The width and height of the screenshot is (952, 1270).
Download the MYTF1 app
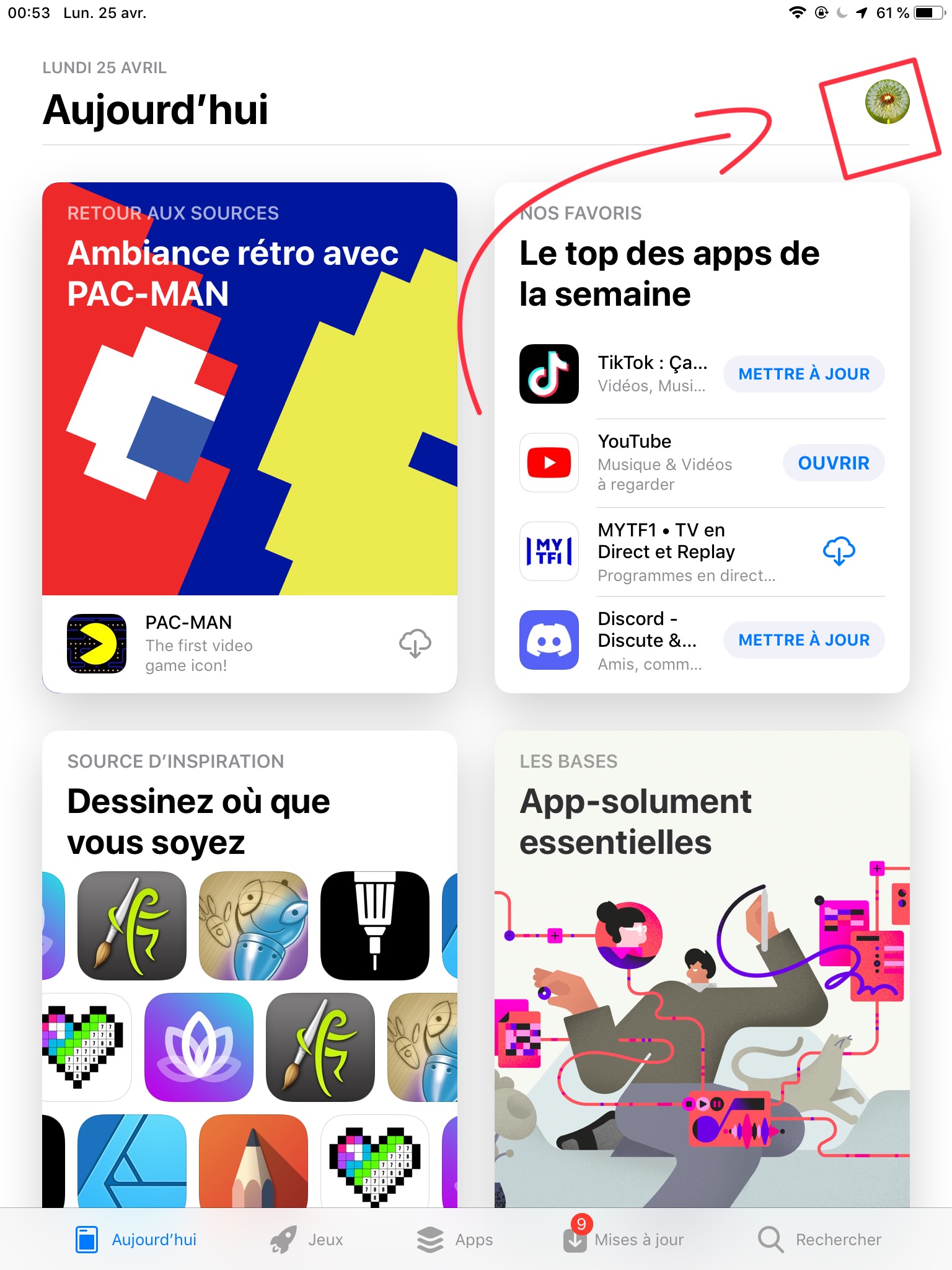[x=839, y=551]
